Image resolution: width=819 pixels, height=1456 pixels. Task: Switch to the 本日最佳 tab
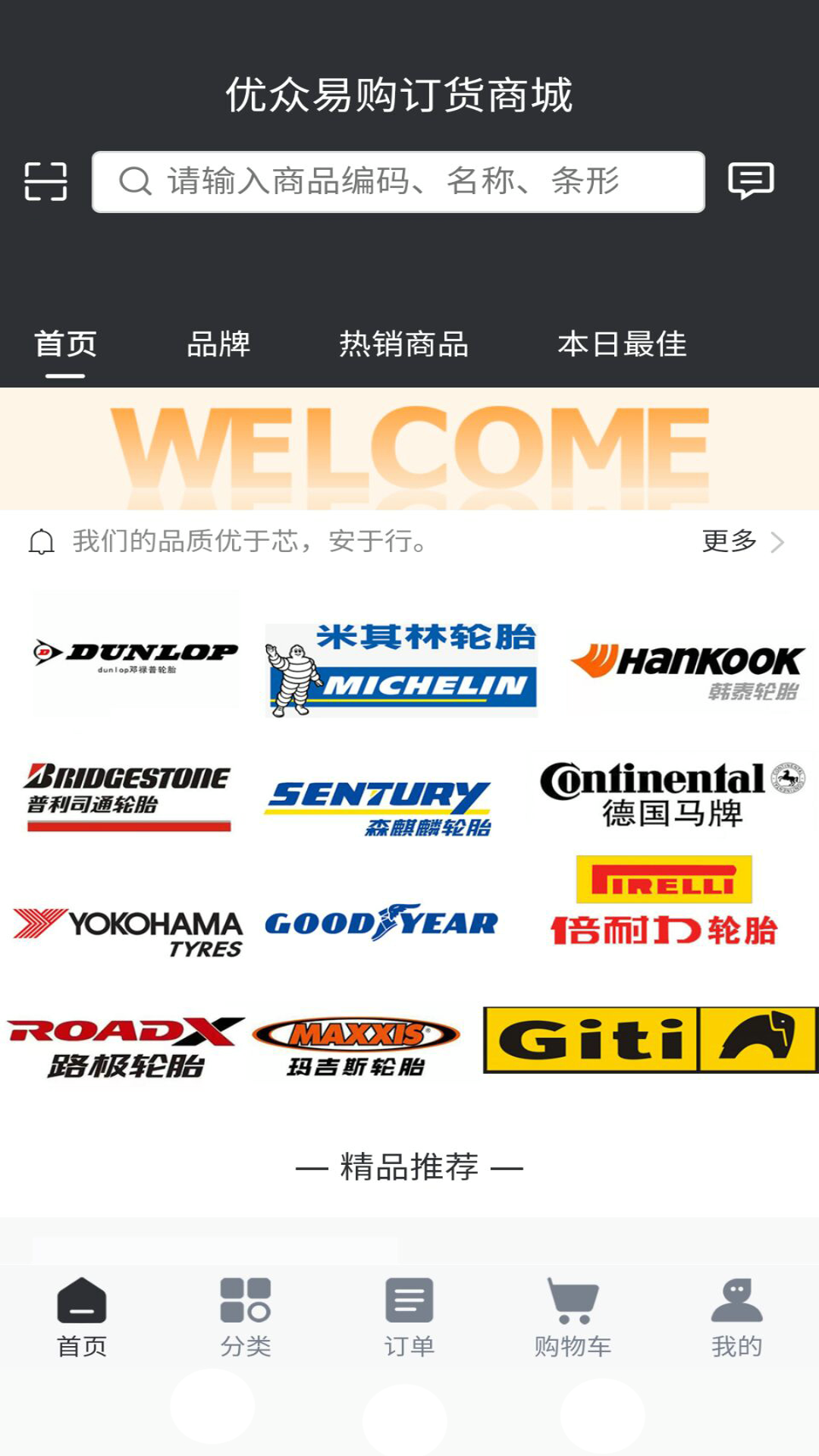622,344
